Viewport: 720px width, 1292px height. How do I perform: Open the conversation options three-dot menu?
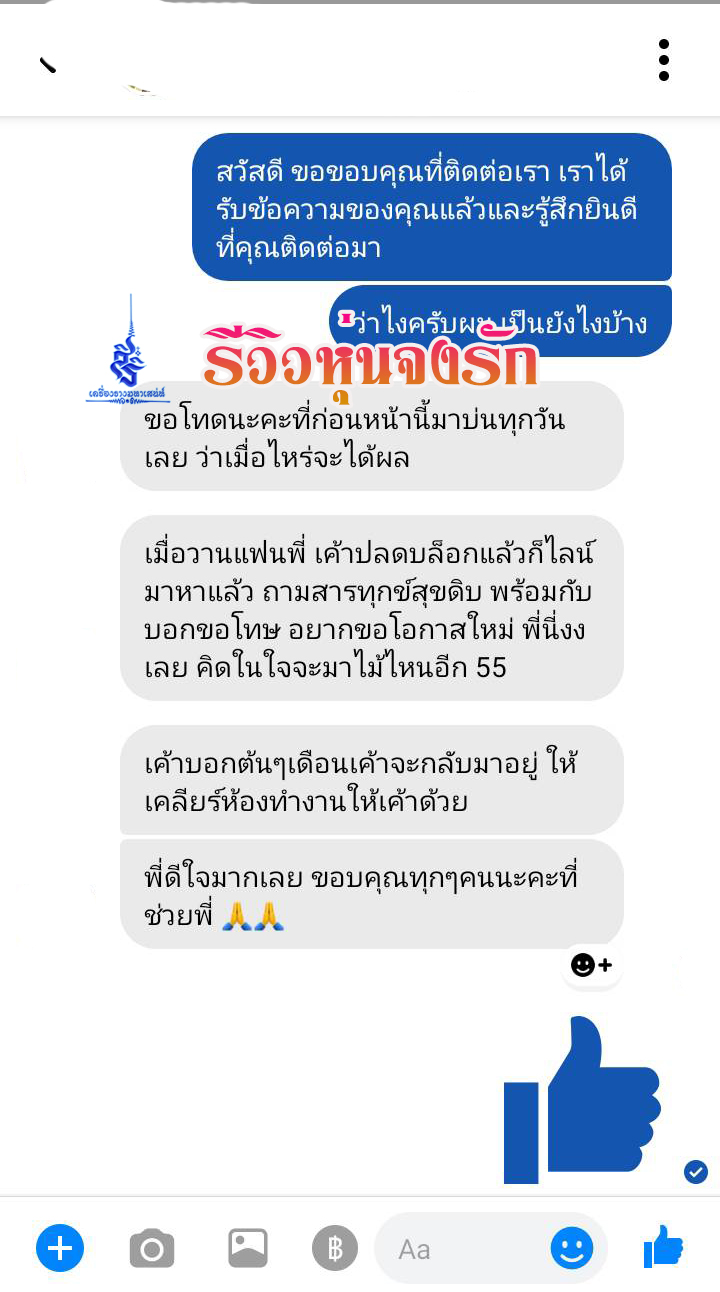663,60
